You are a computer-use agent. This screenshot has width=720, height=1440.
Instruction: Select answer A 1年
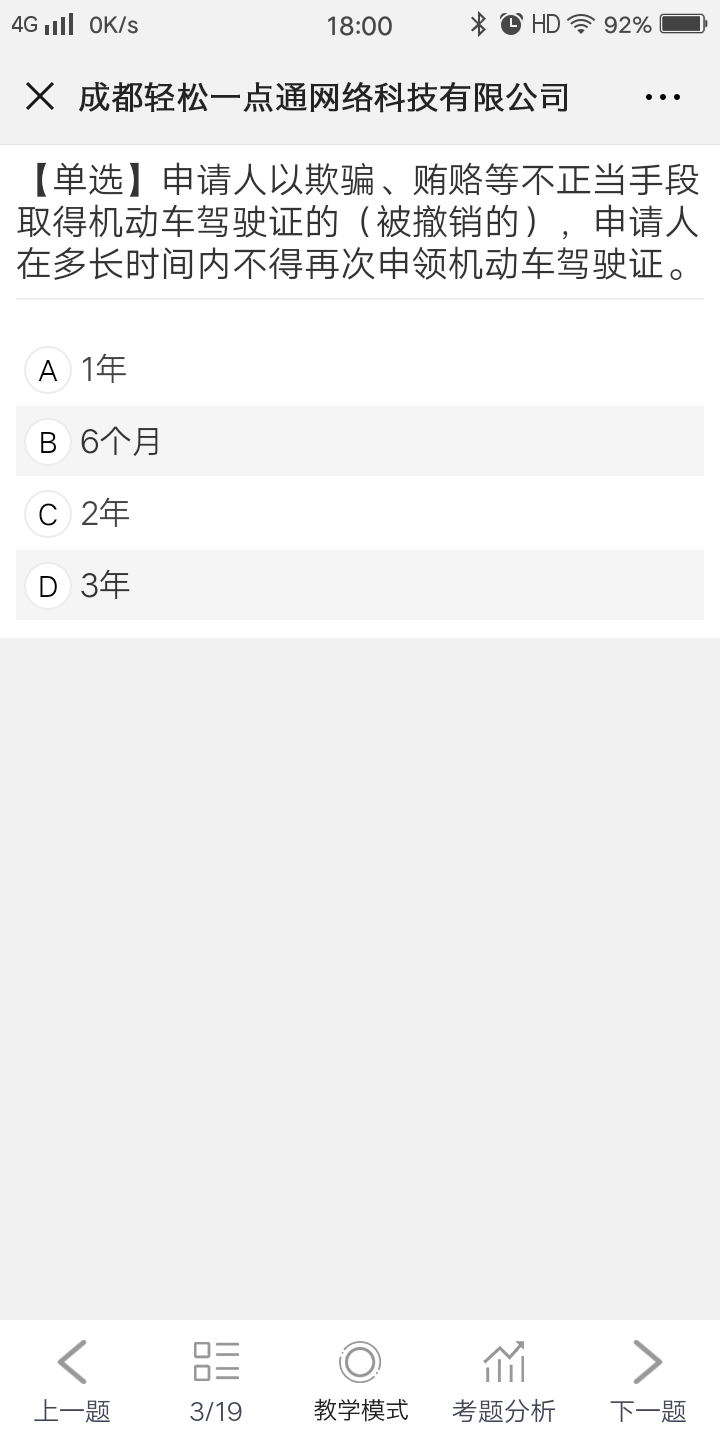pos(360,370)
